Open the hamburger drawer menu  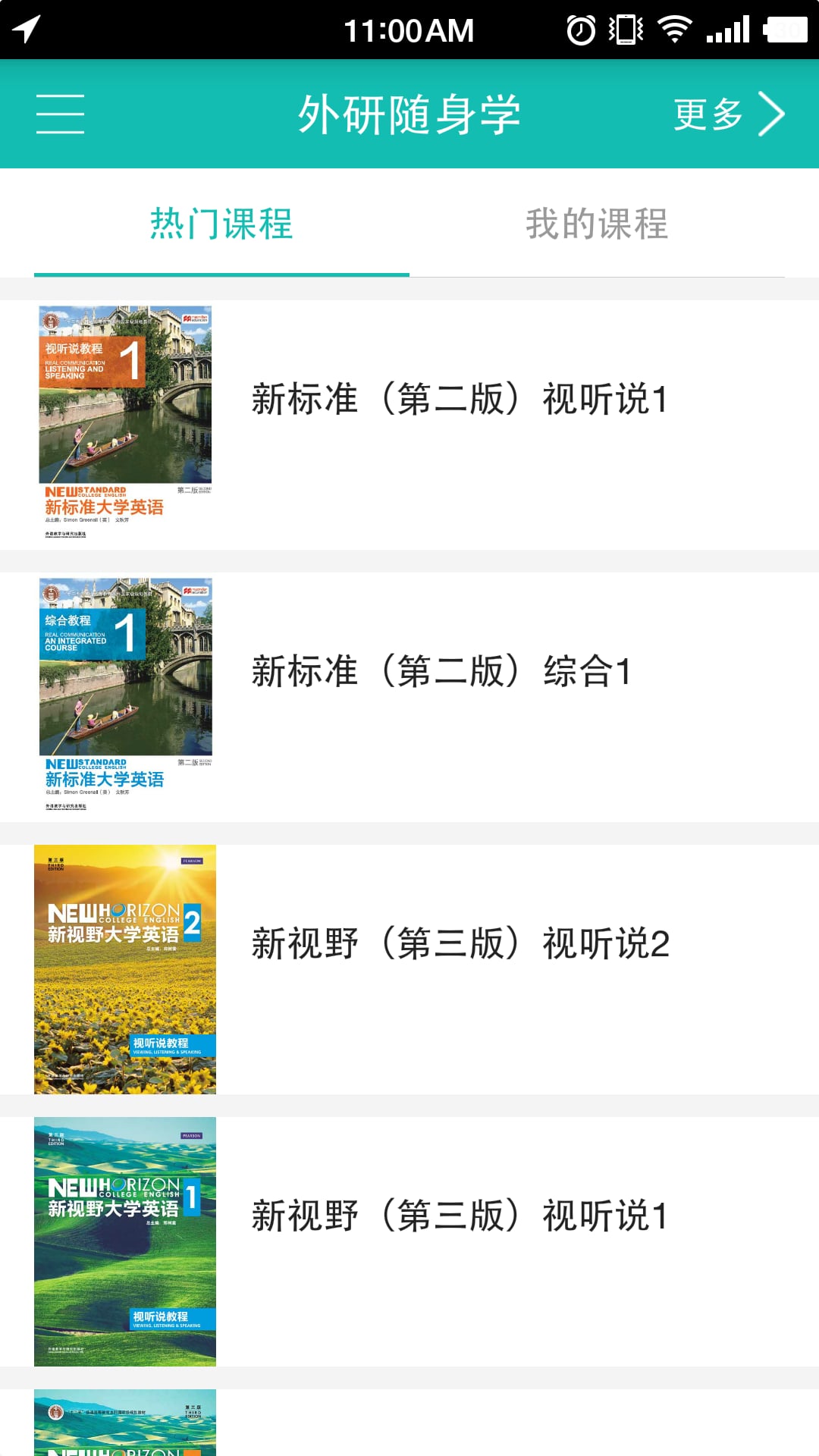point(60,114)
